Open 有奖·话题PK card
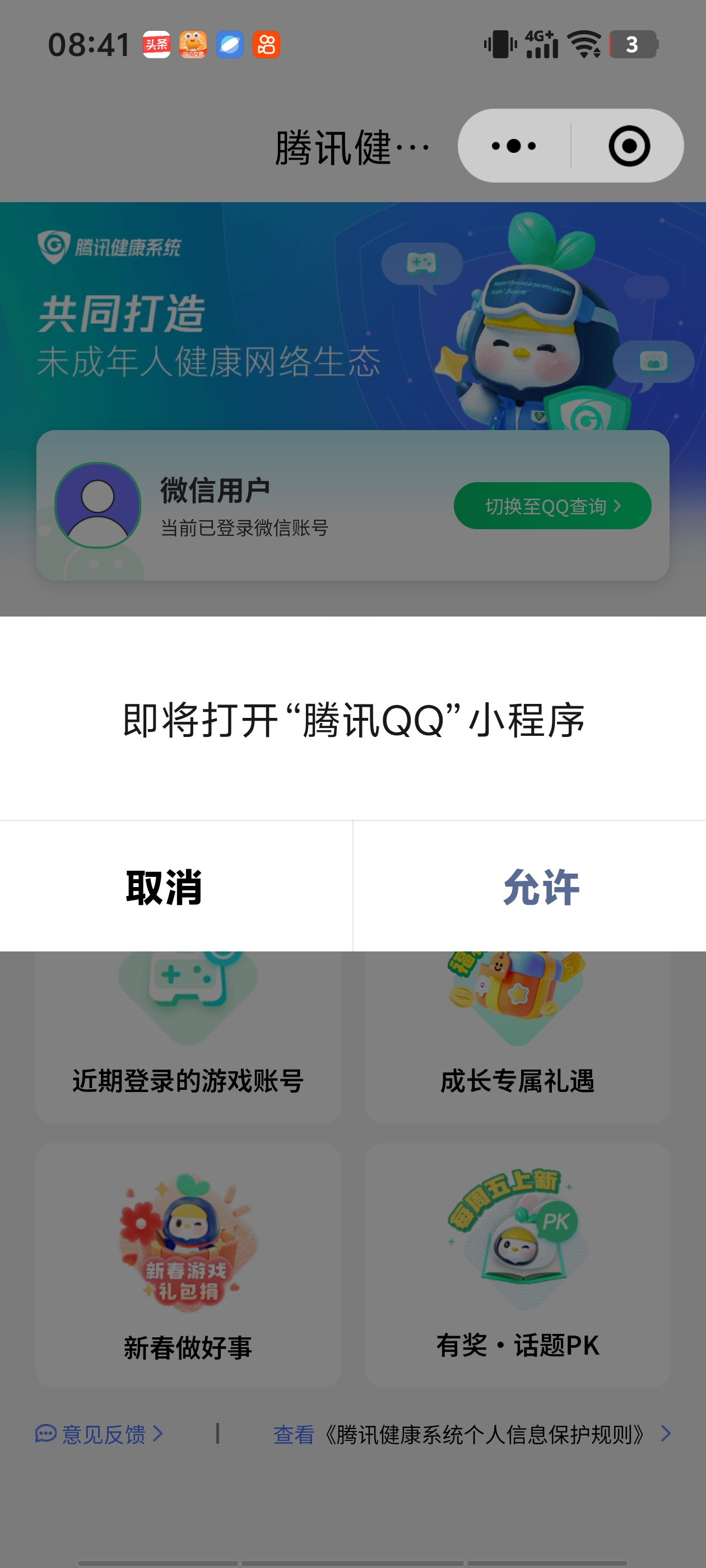Image resolution: width=706 pixels, height=1568 pixels. (x=517, y=1265)
